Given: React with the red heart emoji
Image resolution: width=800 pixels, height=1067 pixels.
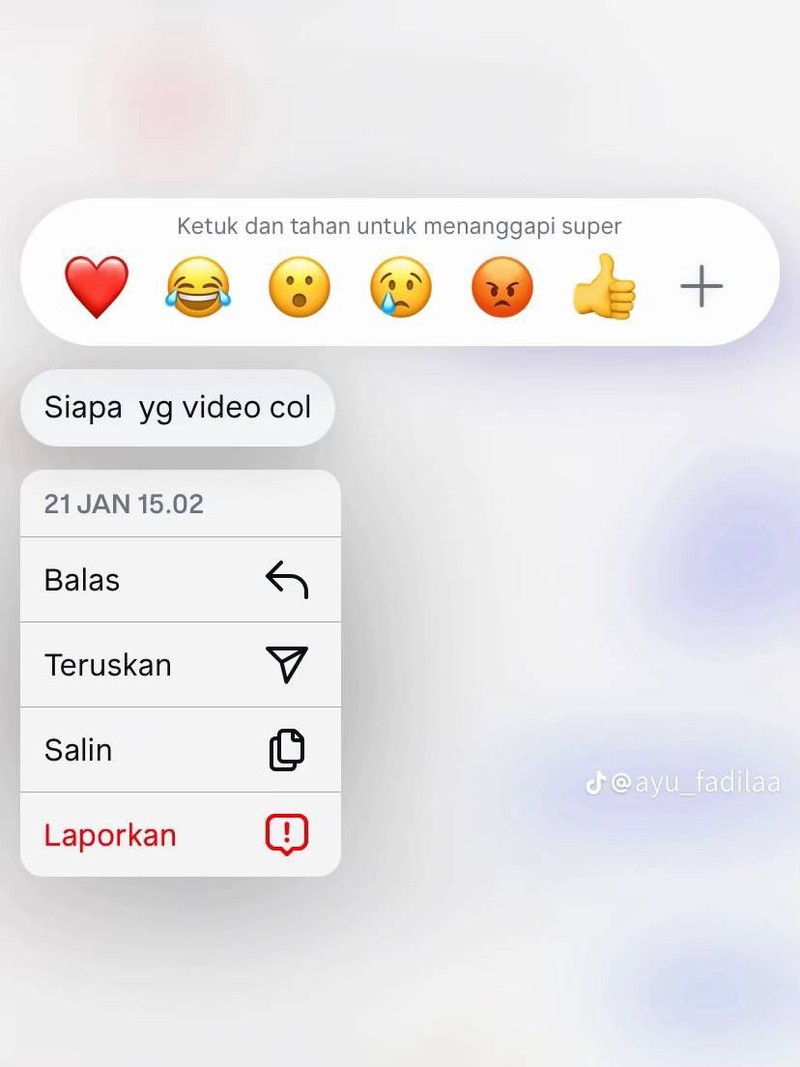Looking at the screenshot, I should (x=97, y=287).
